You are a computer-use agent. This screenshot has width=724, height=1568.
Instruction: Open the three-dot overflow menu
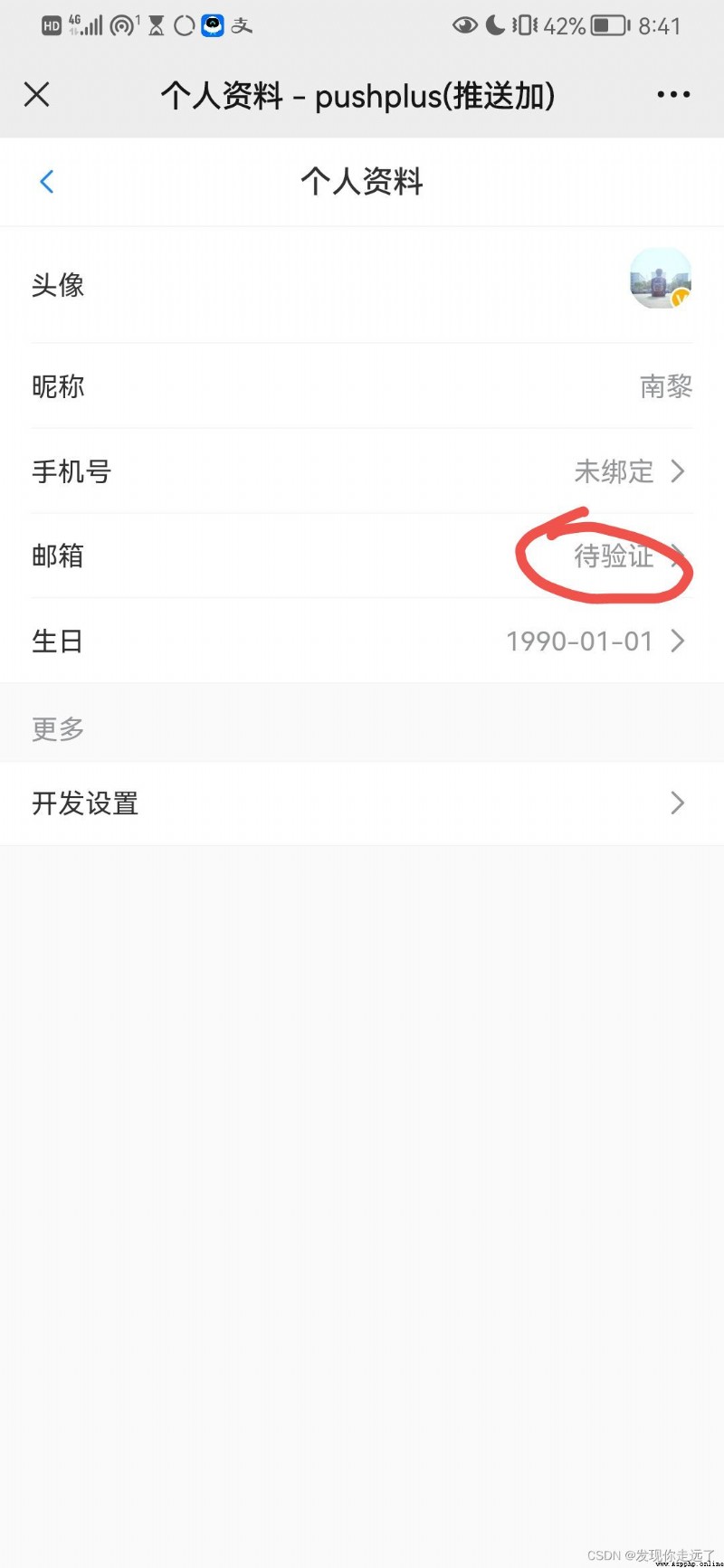[x=673, y=94]
